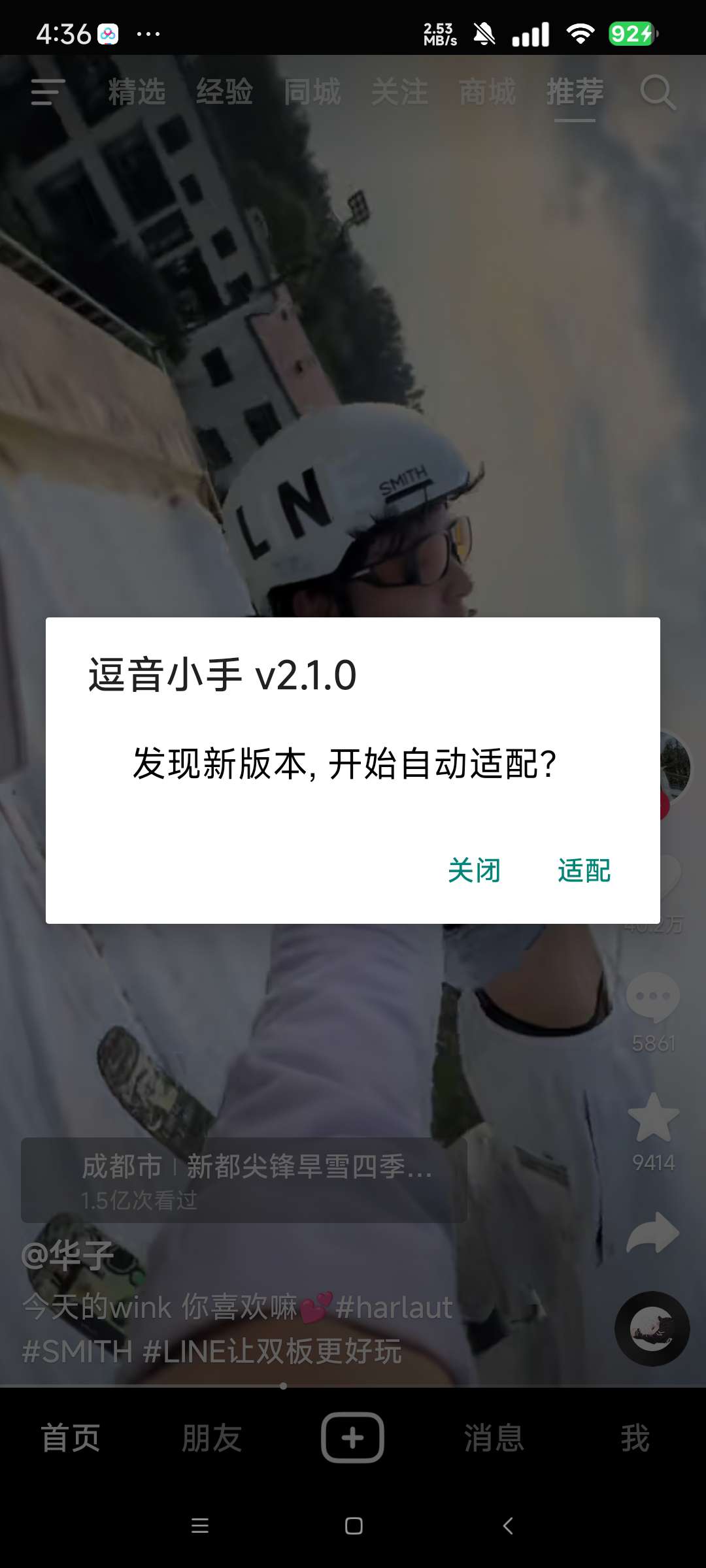Switch to the 同城 tab
The width and height of the screenshot is (706, 1568).
point(312,92)
